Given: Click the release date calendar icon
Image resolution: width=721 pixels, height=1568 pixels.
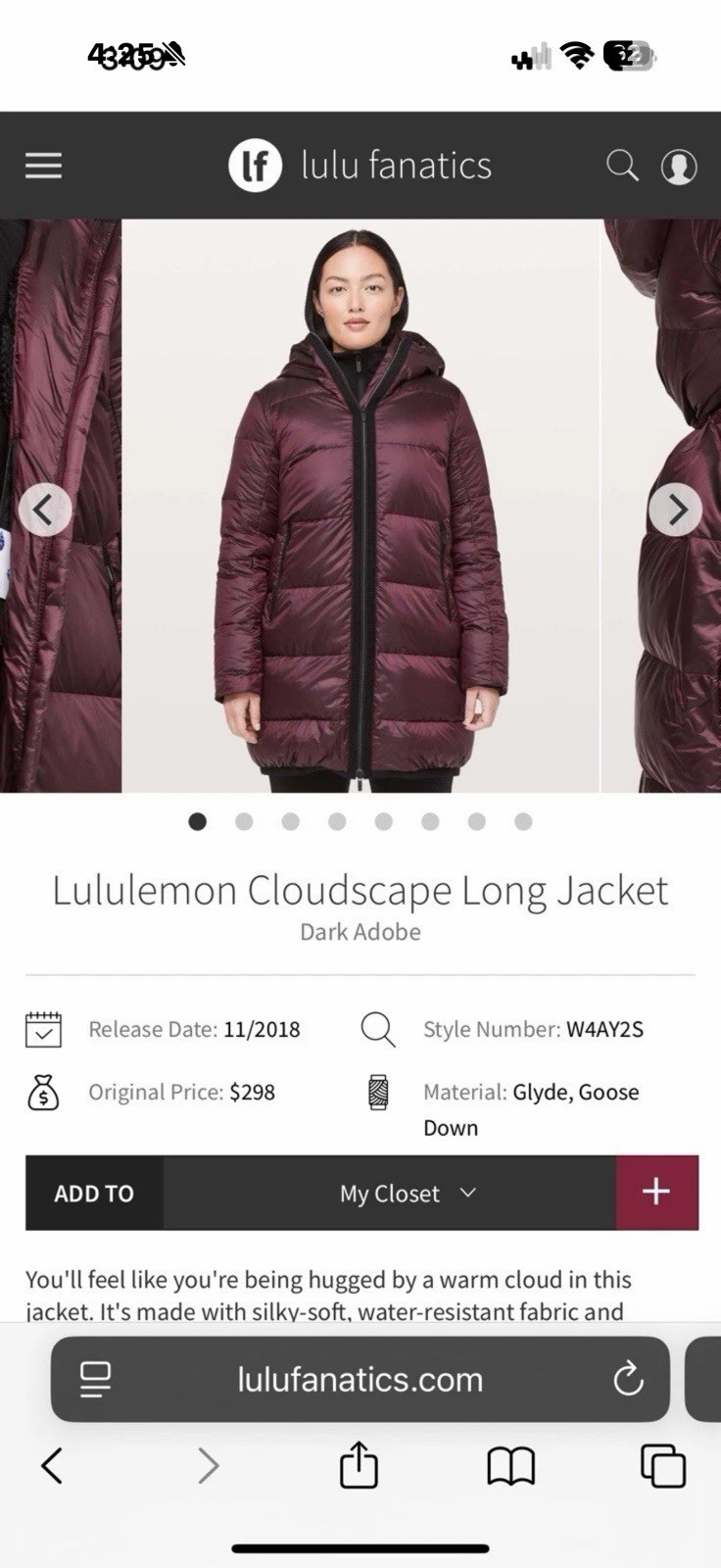Looking at the screenshot, I should (43, 1029).
